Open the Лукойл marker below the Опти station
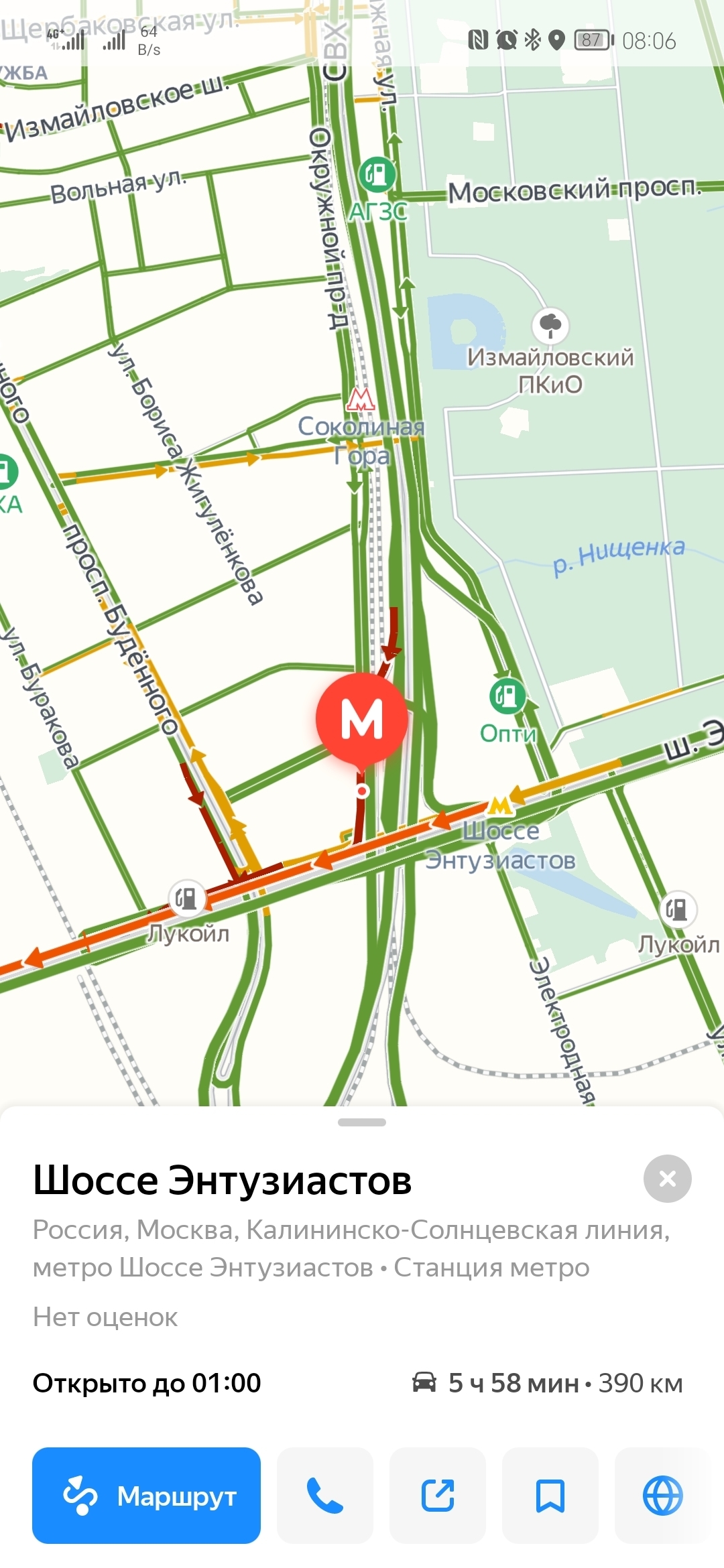This screenshot has width=724, height=1568. [677, 909]
